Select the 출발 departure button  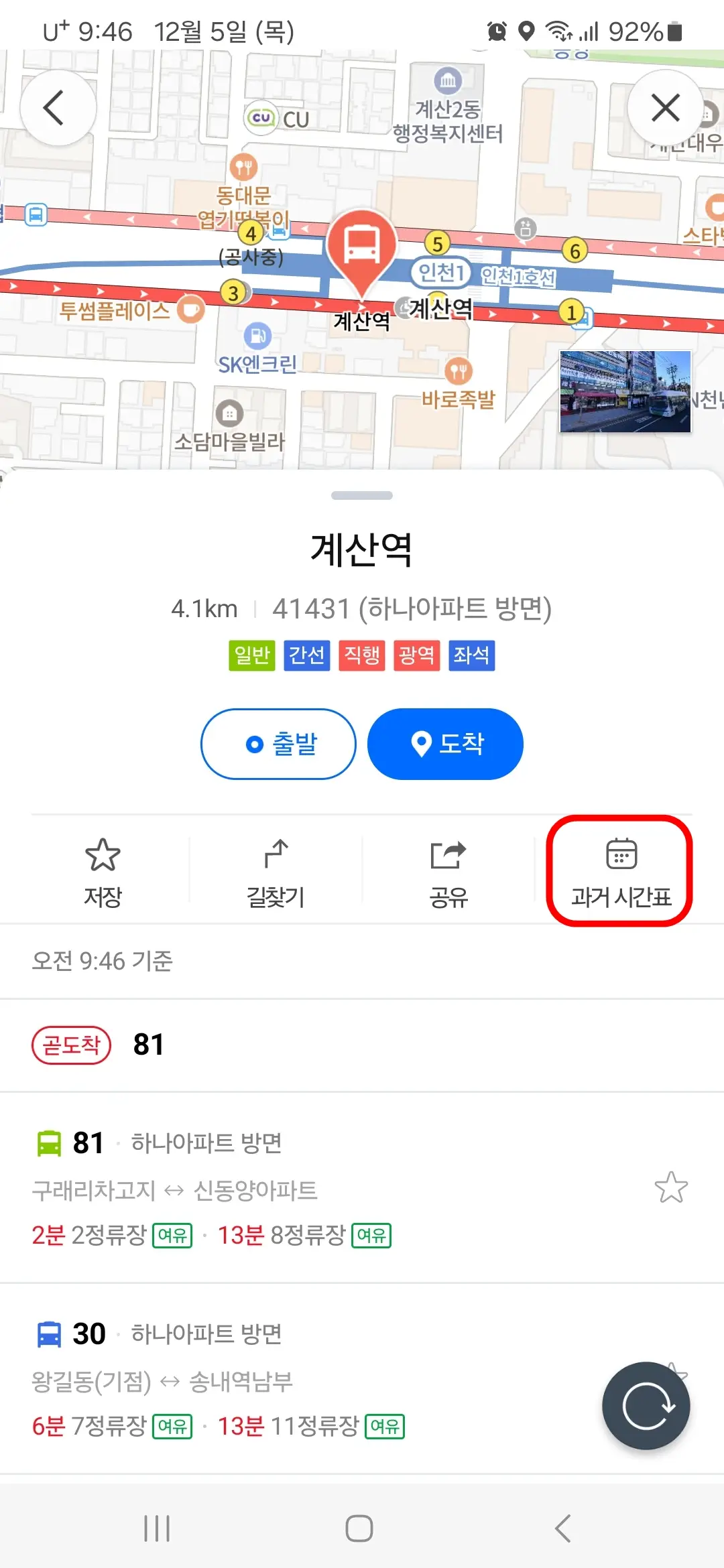[278, 744]
